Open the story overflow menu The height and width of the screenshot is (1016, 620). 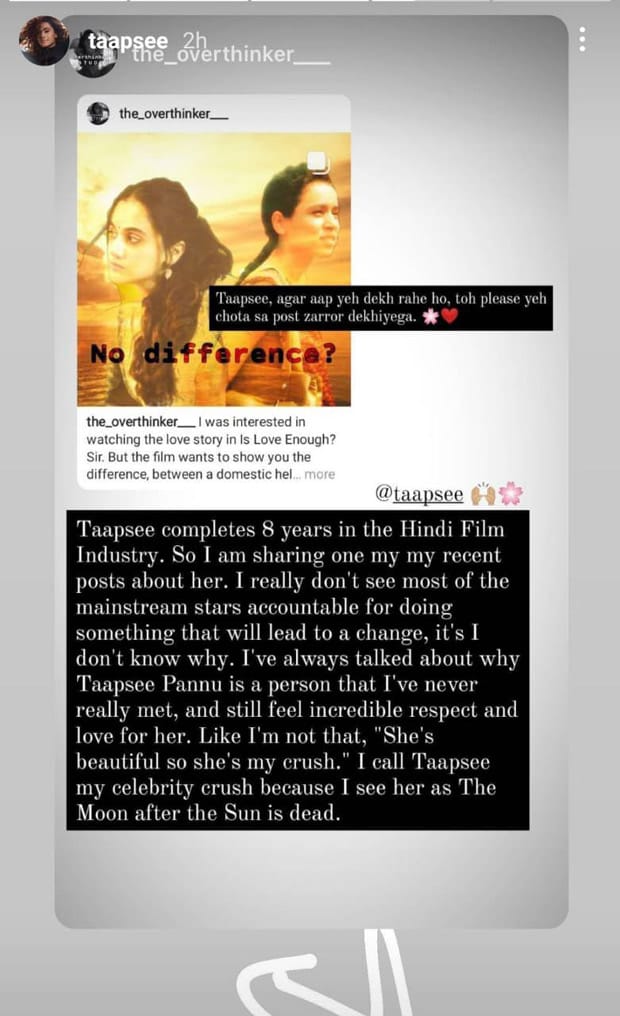582,40
